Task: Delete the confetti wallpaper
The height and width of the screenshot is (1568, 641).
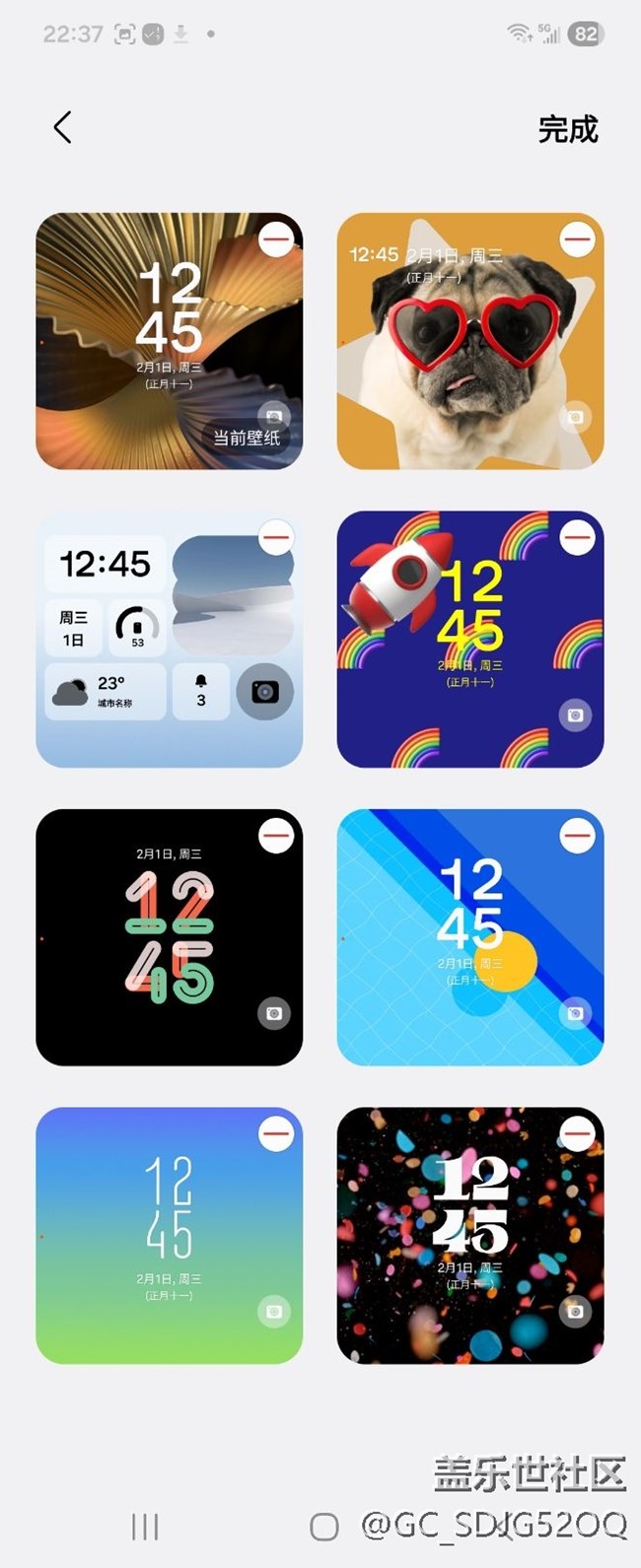Action: [x=577, y=1133]
